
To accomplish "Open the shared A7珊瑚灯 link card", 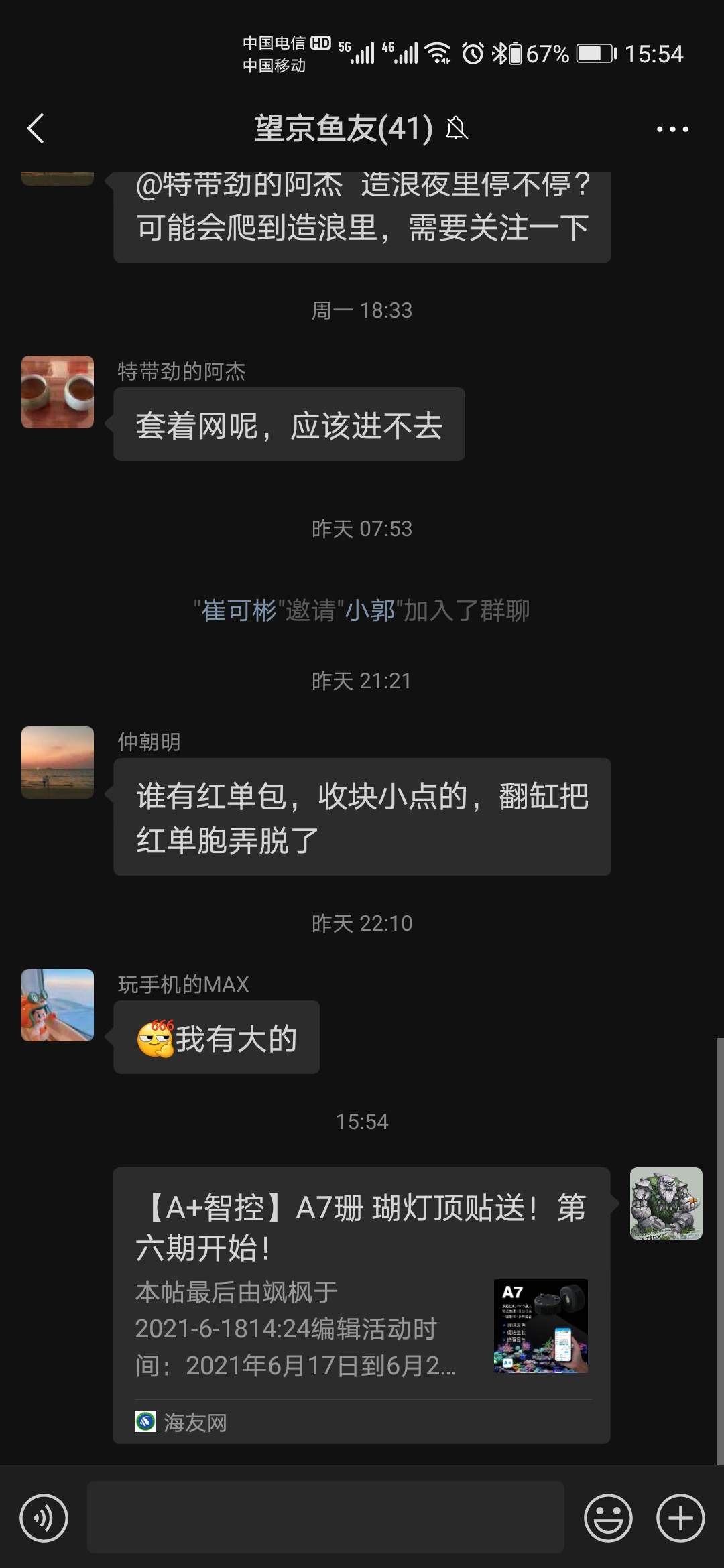I will coord(361,1303).
